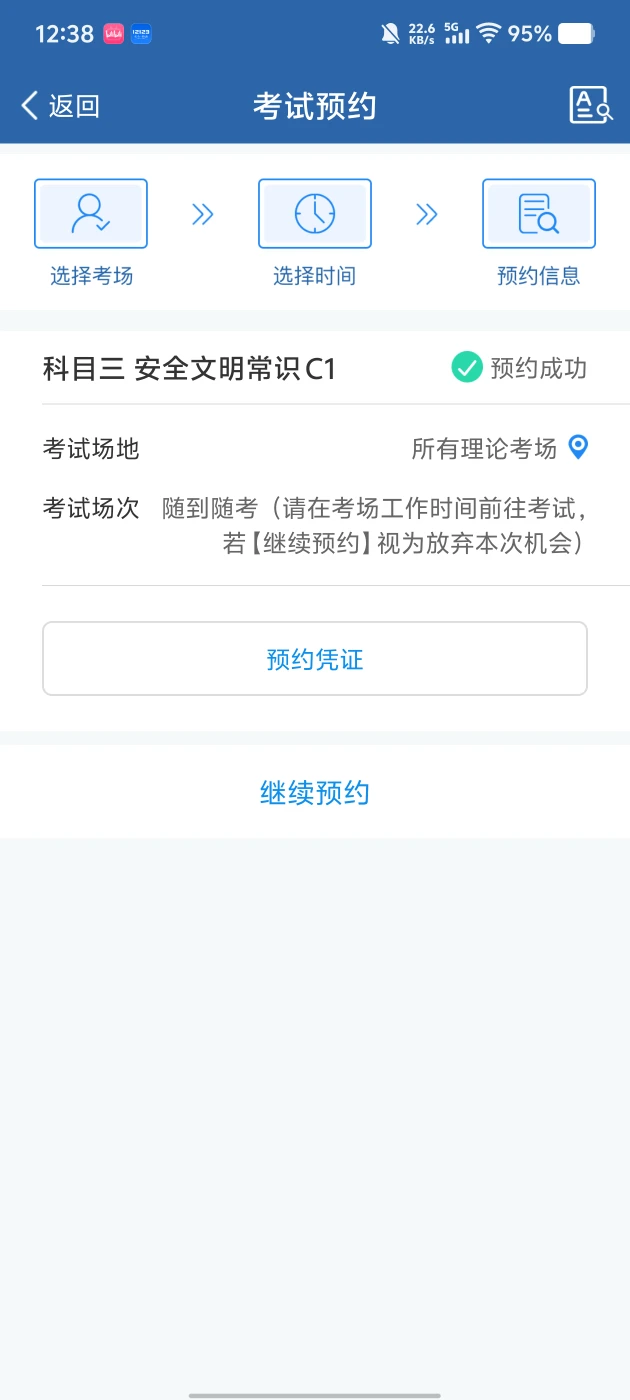Open the location pin for 所有理论考场
This screenshot has width=630, height=1400.
pyautogui.click(x=578, y=447)
